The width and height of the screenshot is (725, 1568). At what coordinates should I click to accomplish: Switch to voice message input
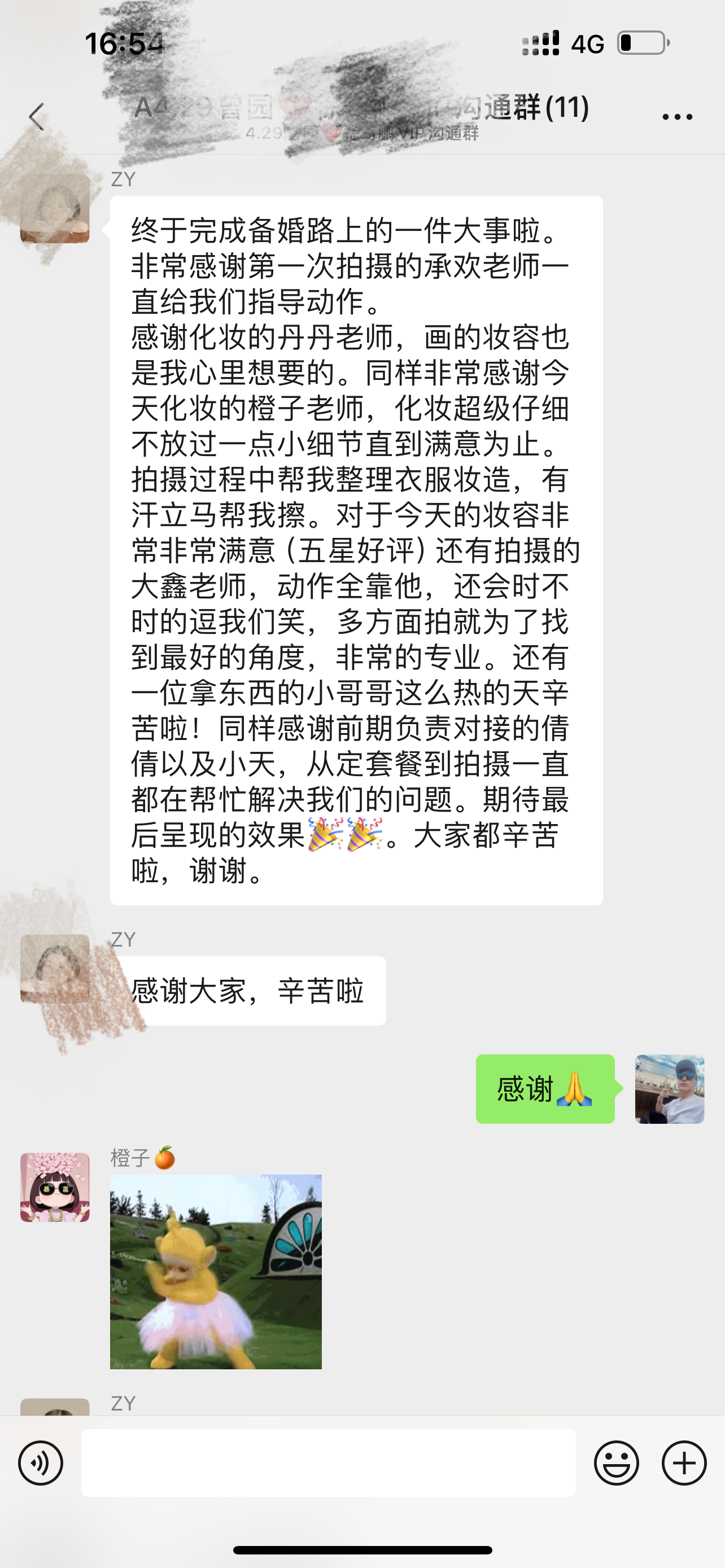[41, 1462]
